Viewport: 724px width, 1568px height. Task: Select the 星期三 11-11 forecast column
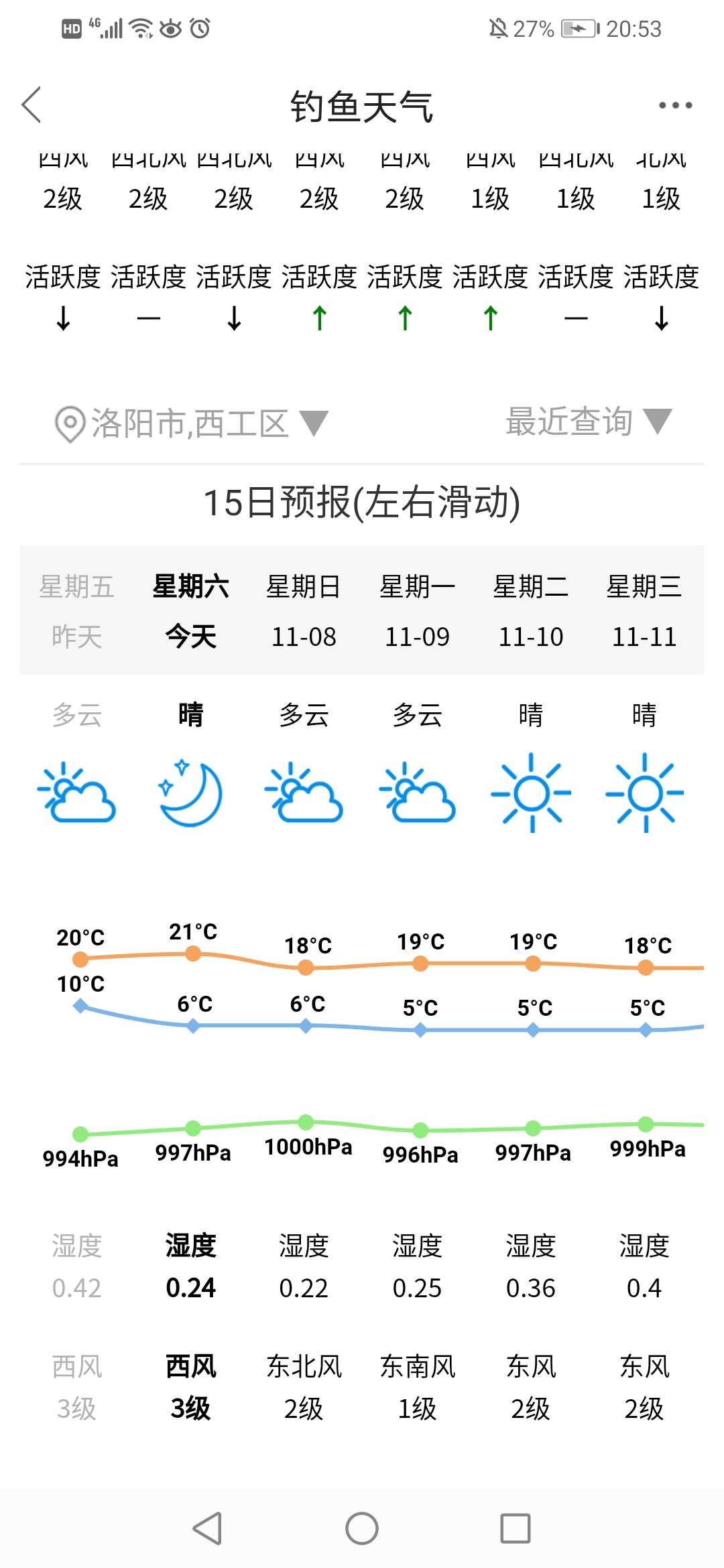[644, 610]
